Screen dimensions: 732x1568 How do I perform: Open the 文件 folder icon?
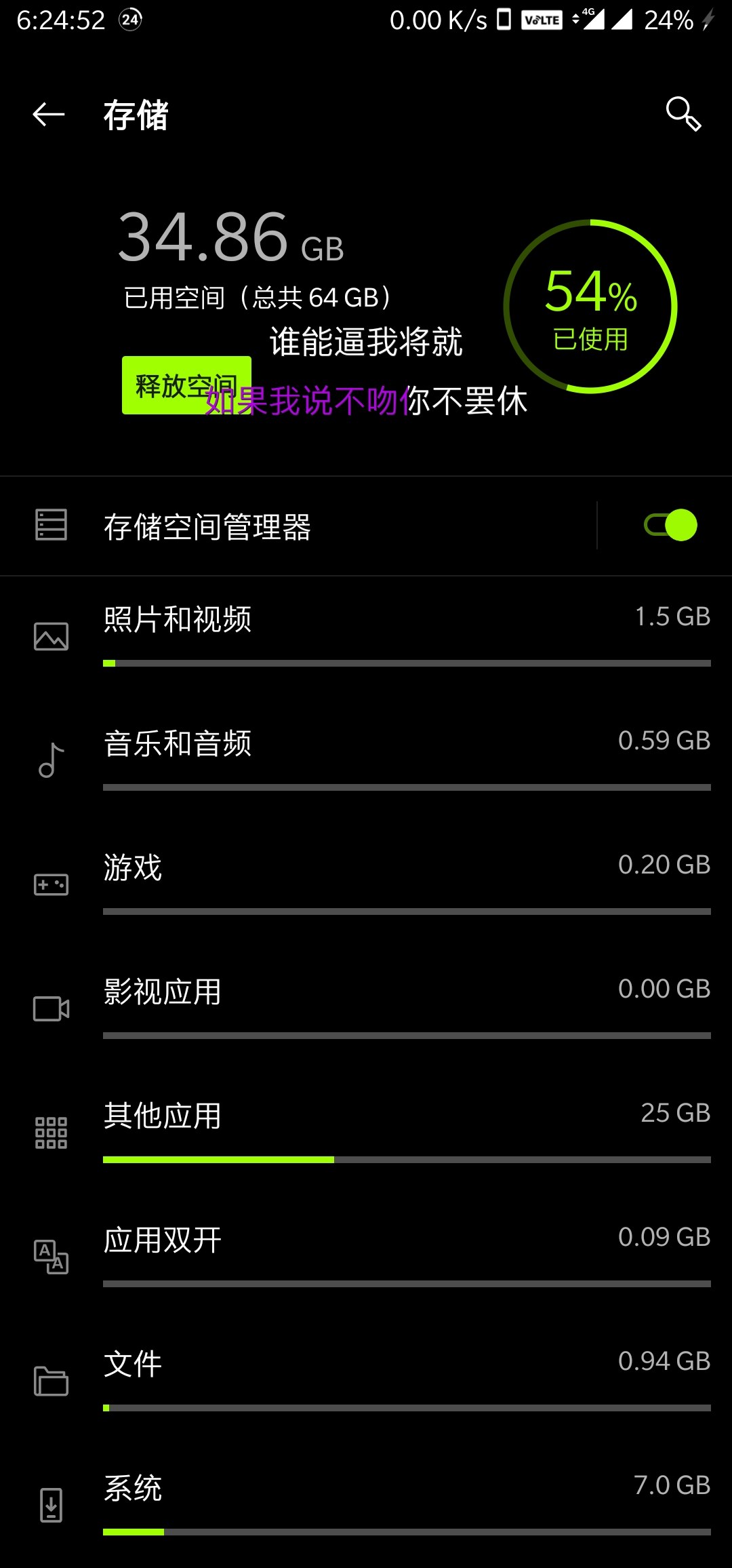tap(51, 1382)
